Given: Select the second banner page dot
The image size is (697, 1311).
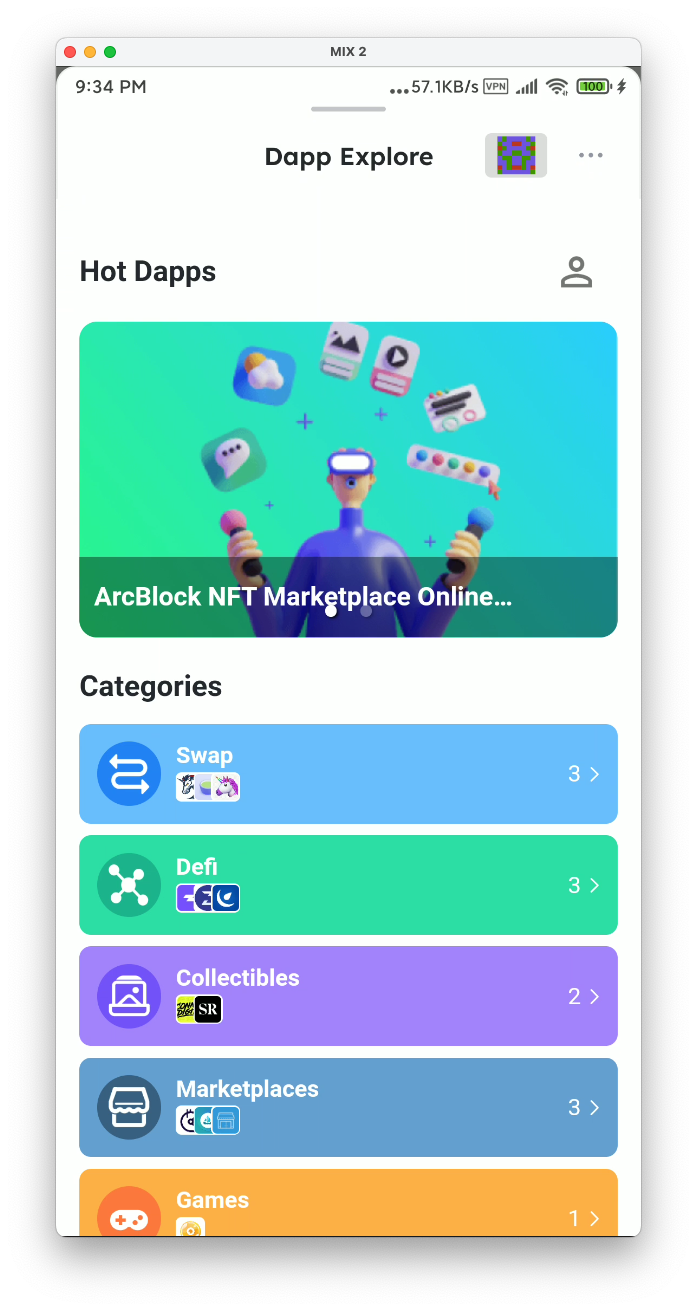Looking at the screenshot, I should click(366, 610).
